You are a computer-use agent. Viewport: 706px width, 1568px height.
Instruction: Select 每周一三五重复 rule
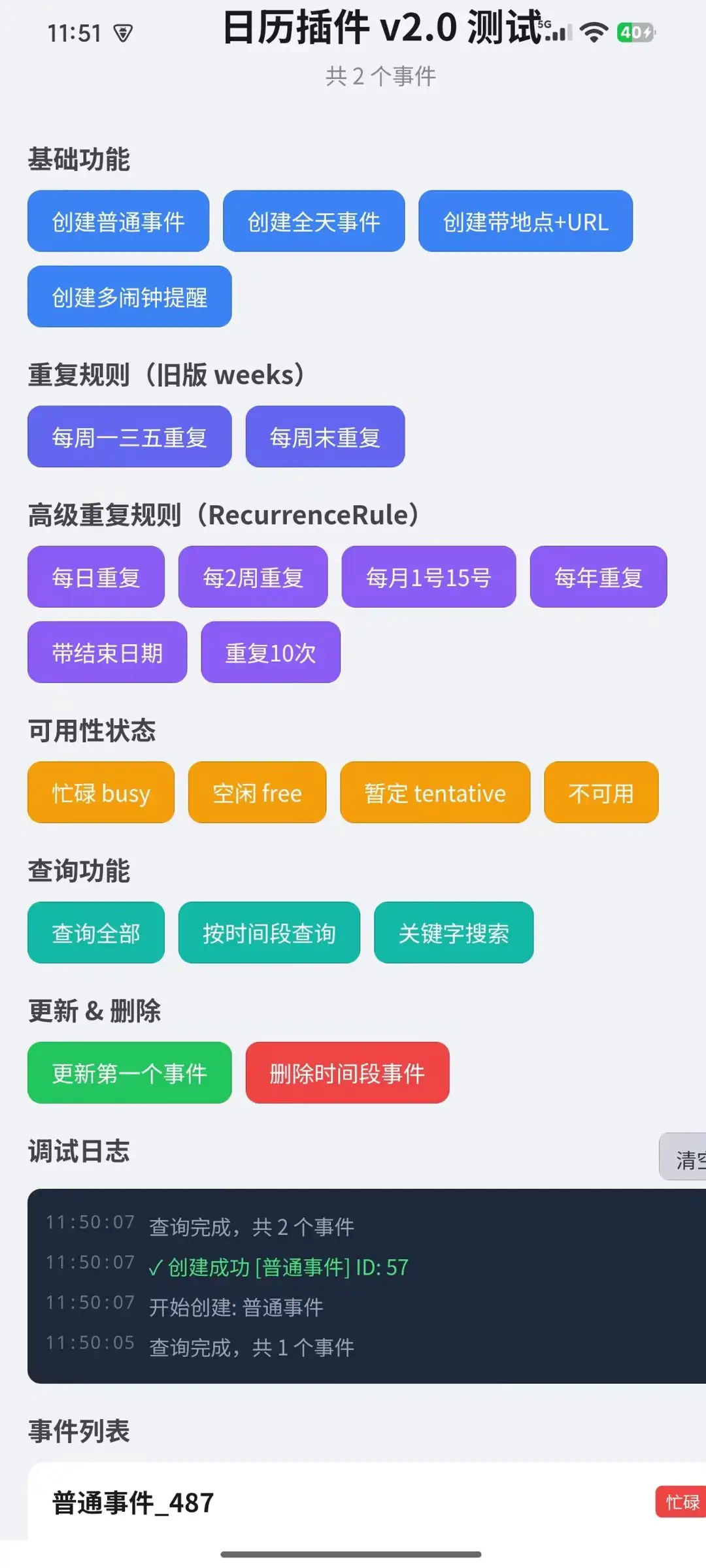click(129, 437)
